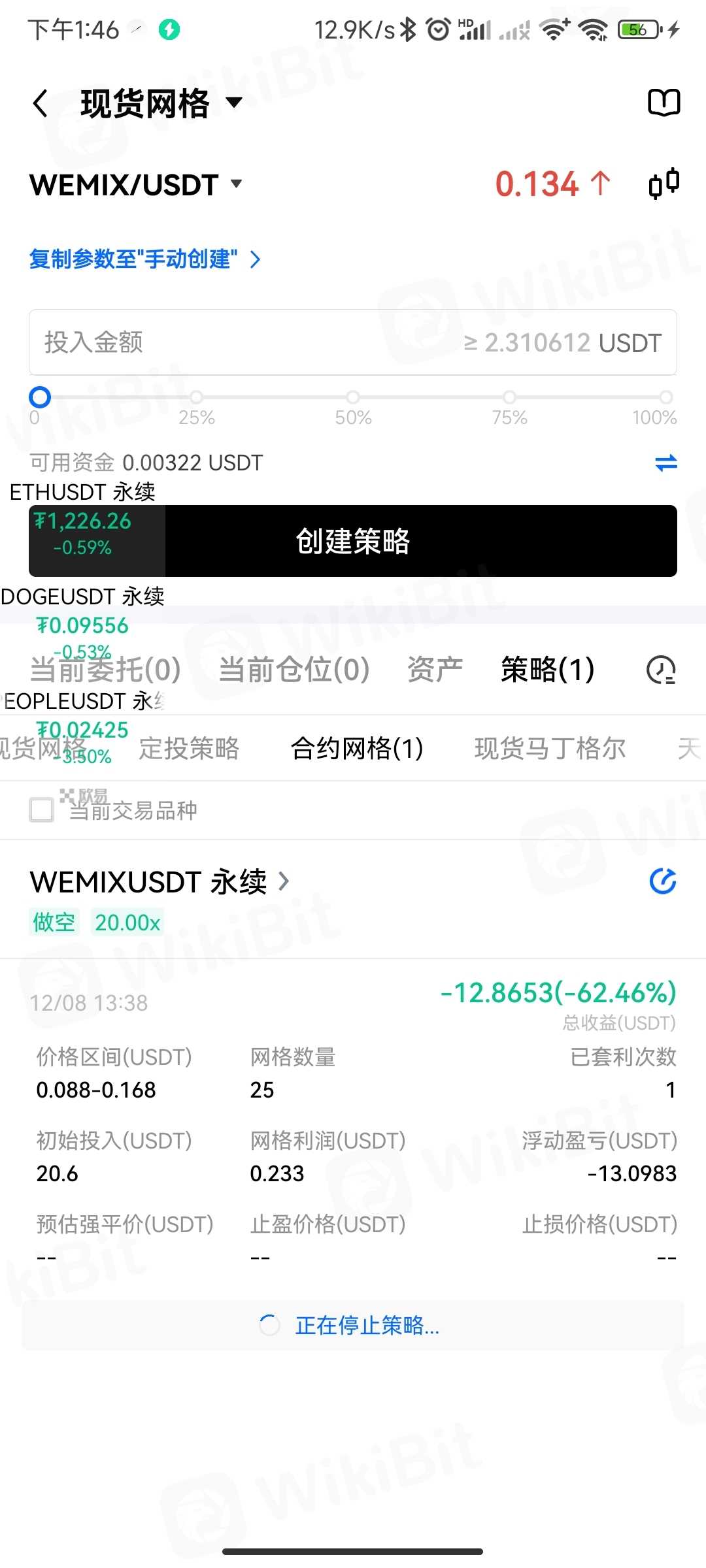
Task: Switch to the 当前仓位(0) tab
Action: (x=294, y=670)
